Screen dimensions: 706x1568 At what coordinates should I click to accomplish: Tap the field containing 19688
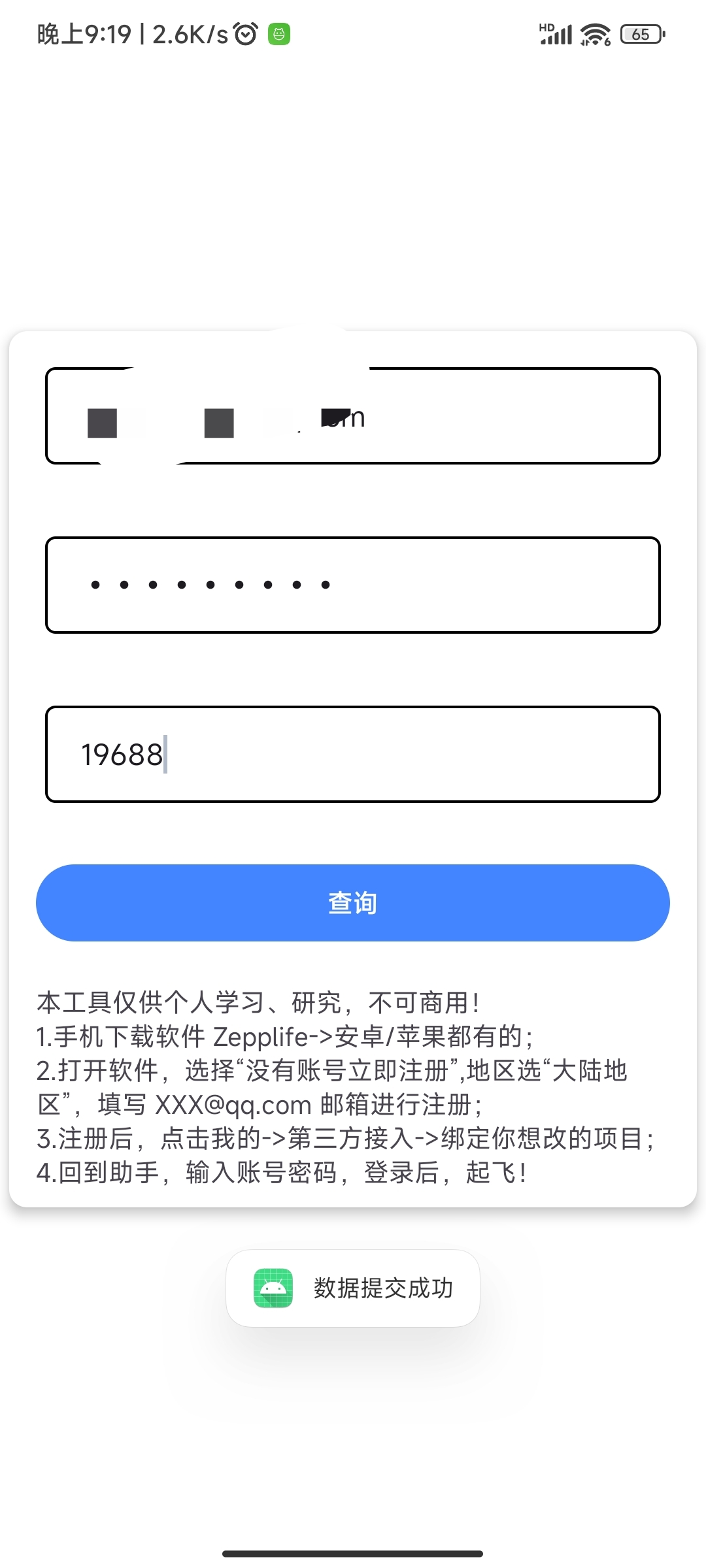tap(353, 754)
